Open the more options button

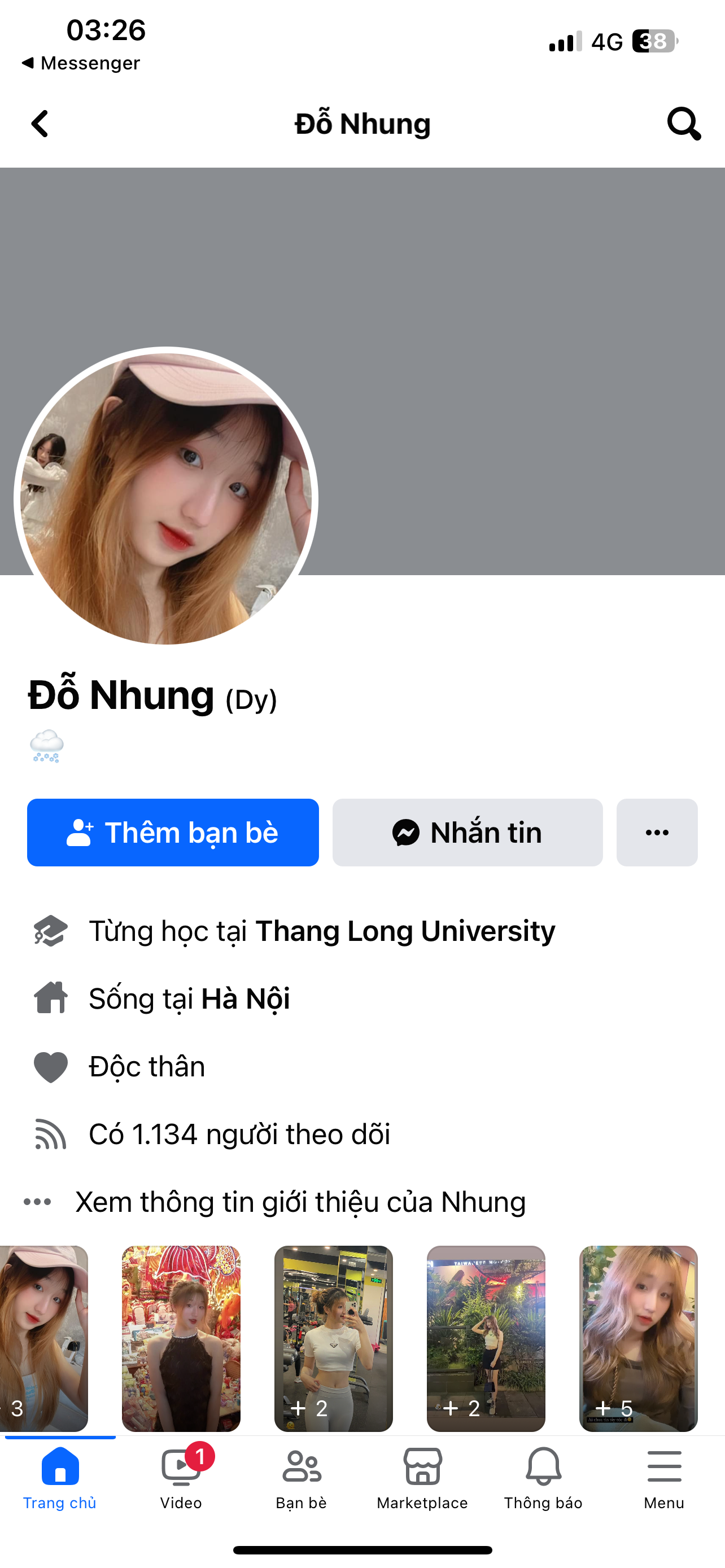tap(656, 832)
